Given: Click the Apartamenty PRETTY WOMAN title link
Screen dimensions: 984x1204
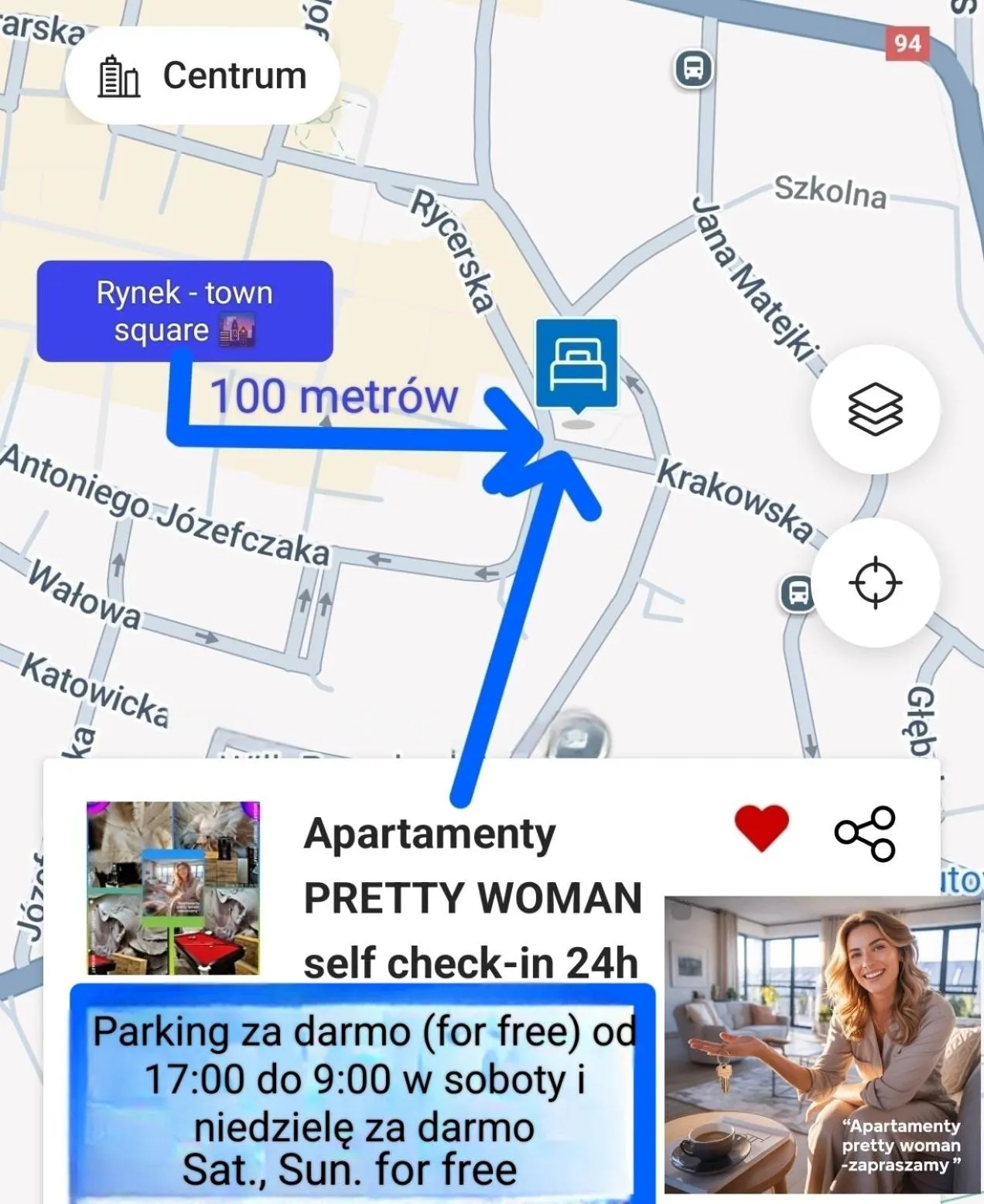Looking at the screenshot, I should tap(470, 898).
